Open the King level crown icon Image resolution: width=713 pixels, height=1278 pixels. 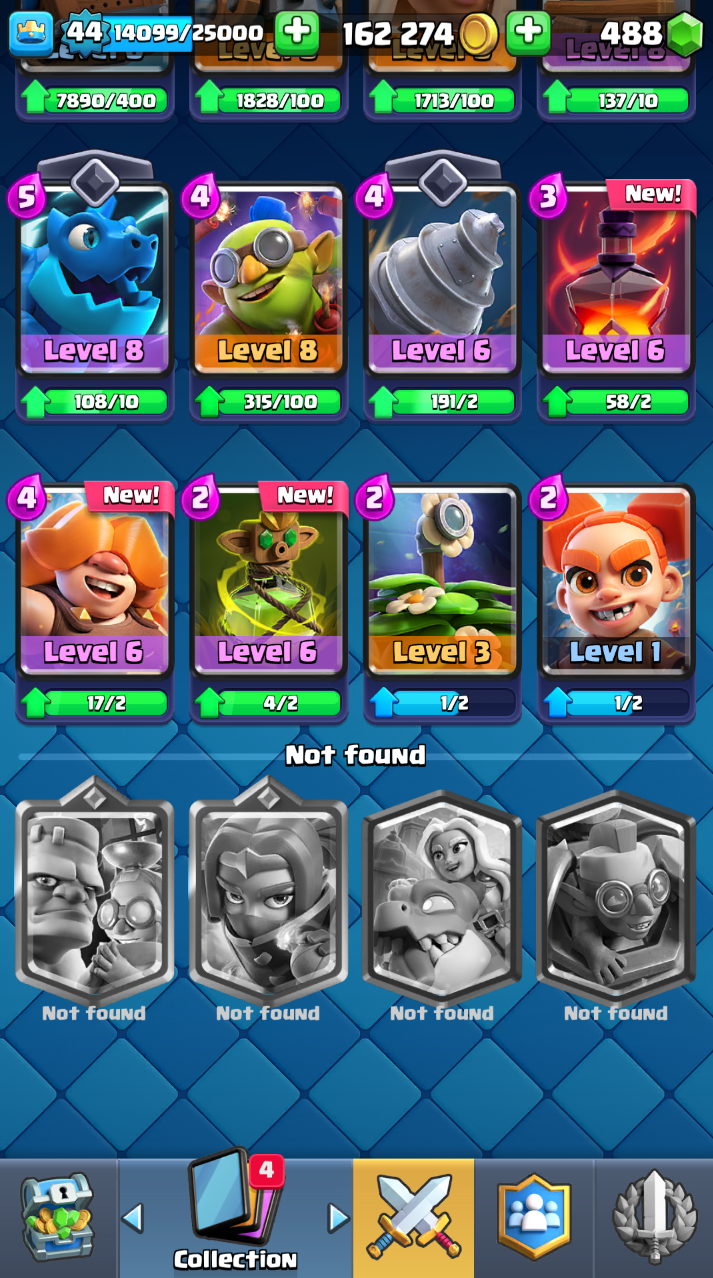click(31, 33)
